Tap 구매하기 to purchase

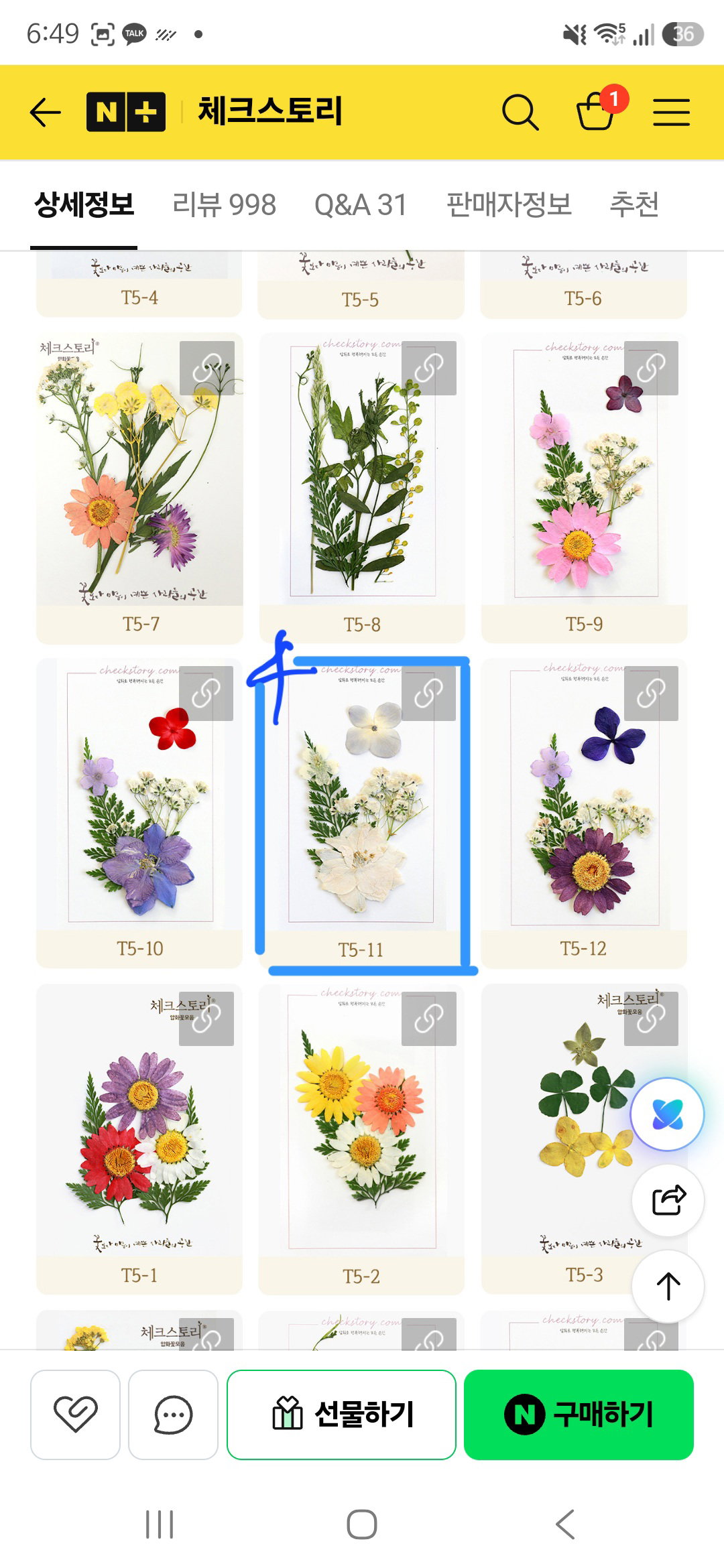coord(579,1415)
